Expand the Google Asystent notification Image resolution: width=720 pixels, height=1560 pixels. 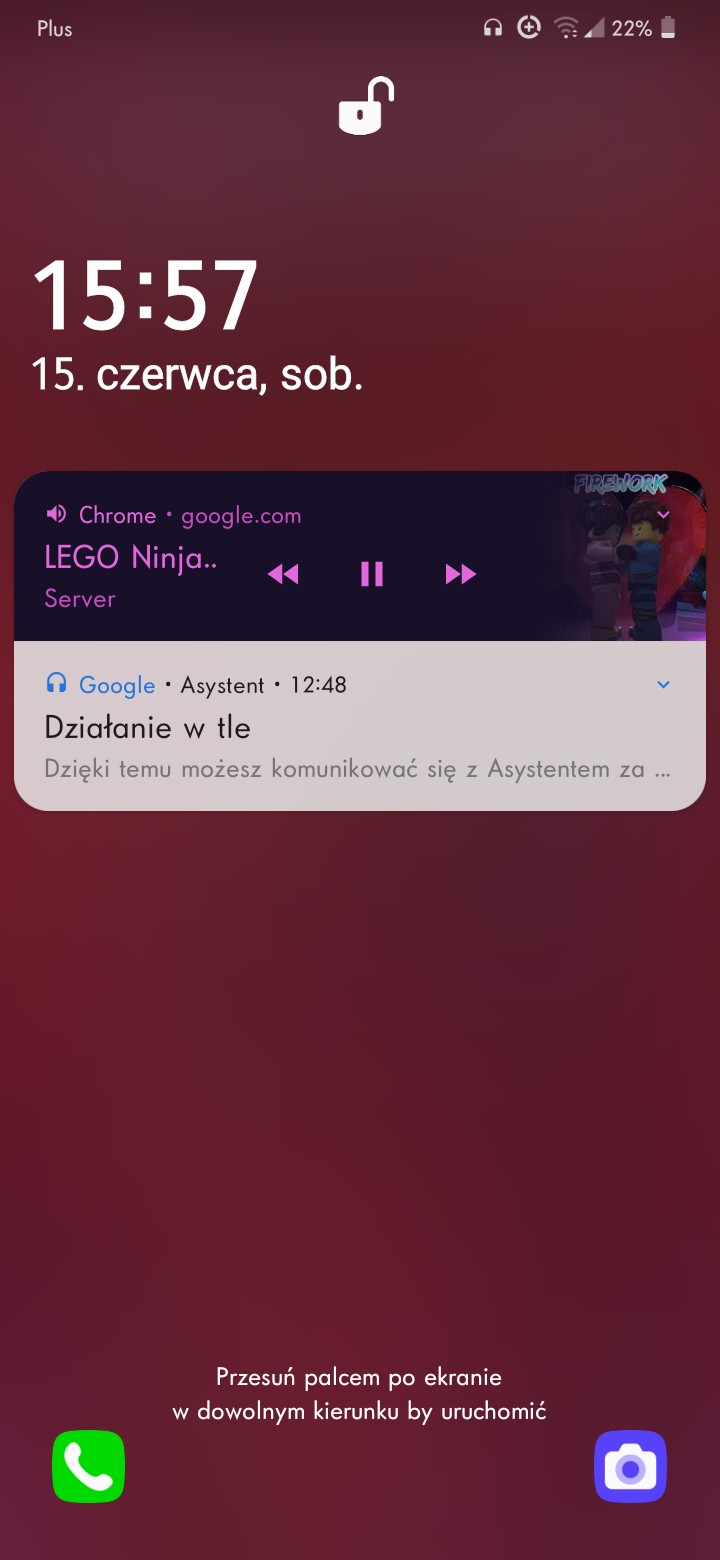coord(663,685)
